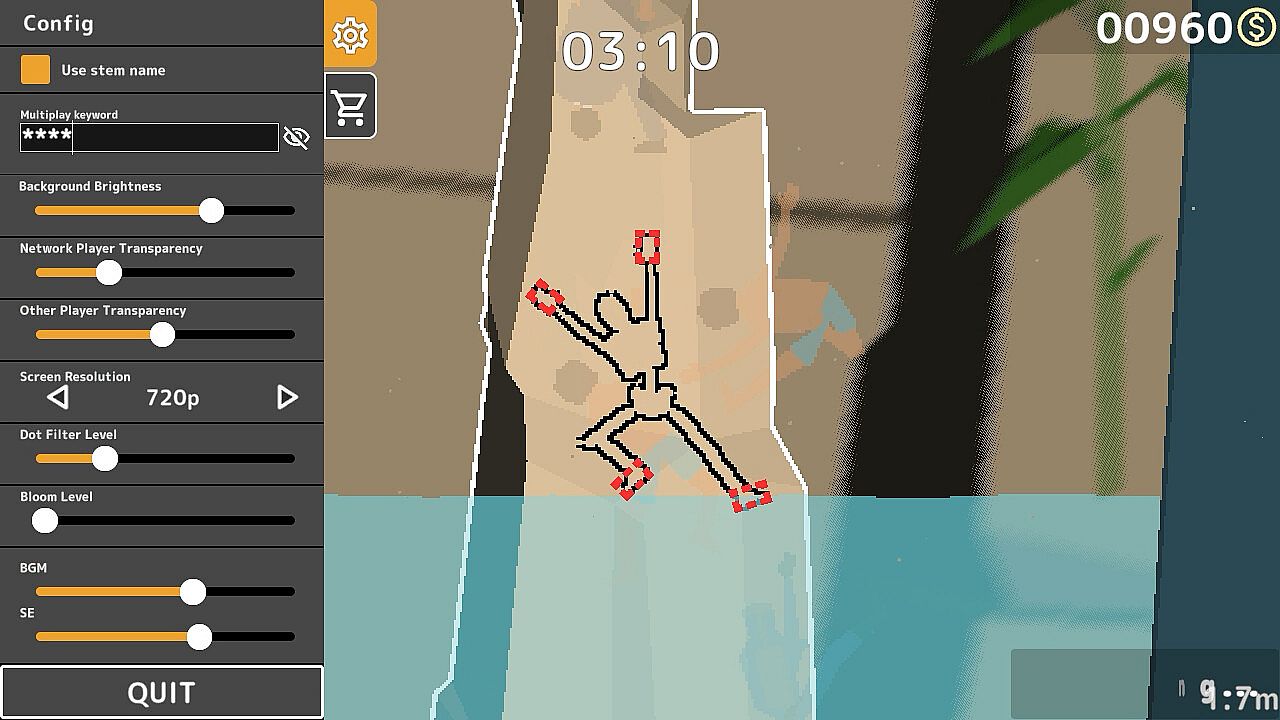This screenshot has height=720, width=1280.
Task: Adjust the BGM volume slider
Action: click(x=193, y=591)
